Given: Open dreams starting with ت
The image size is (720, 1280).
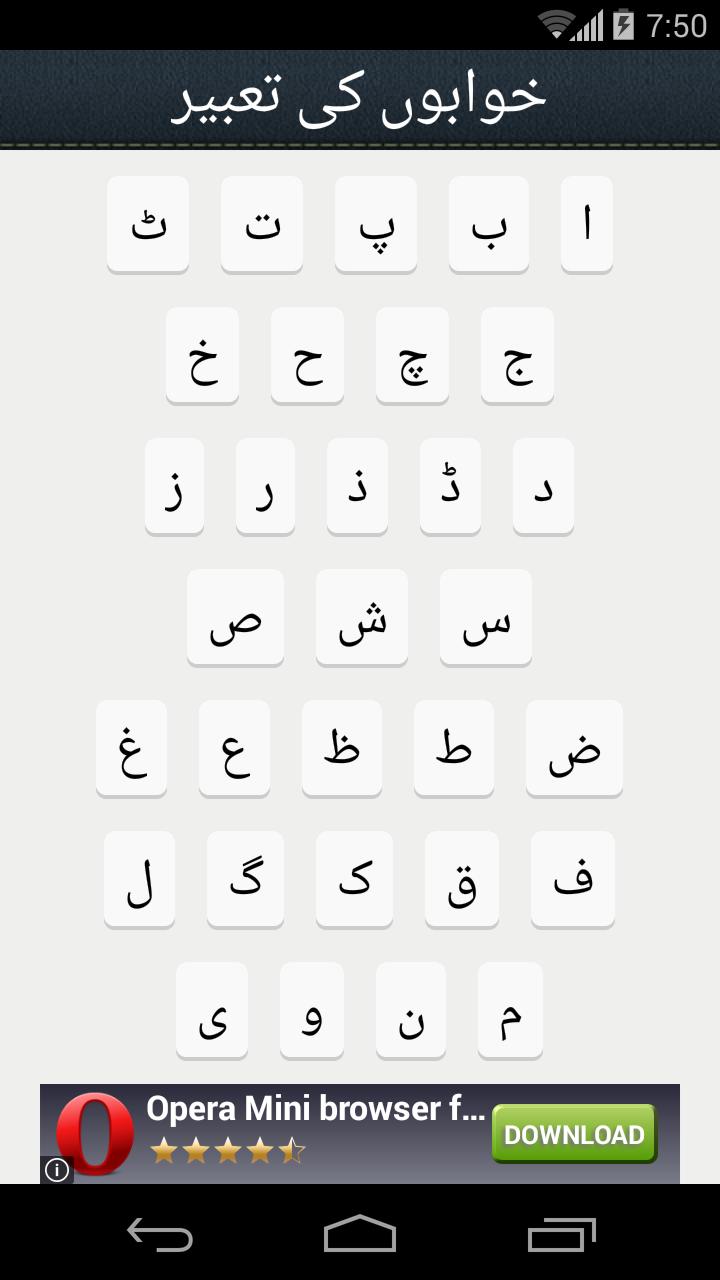Looking at the screenshot, I should click(x=262, y=224).
